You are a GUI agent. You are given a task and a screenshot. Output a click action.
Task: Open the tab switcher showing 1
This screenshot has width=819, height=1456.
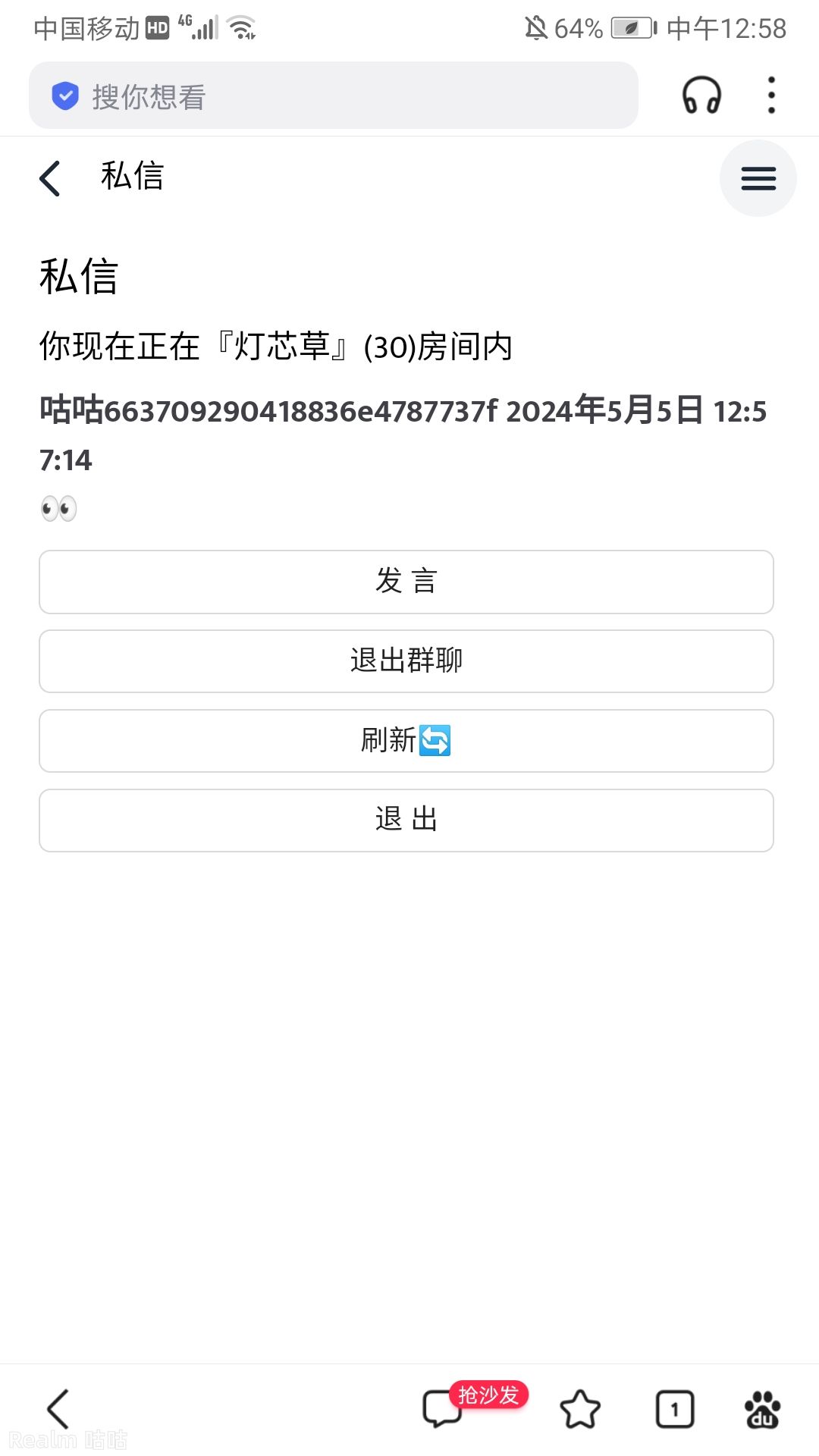674,1409
